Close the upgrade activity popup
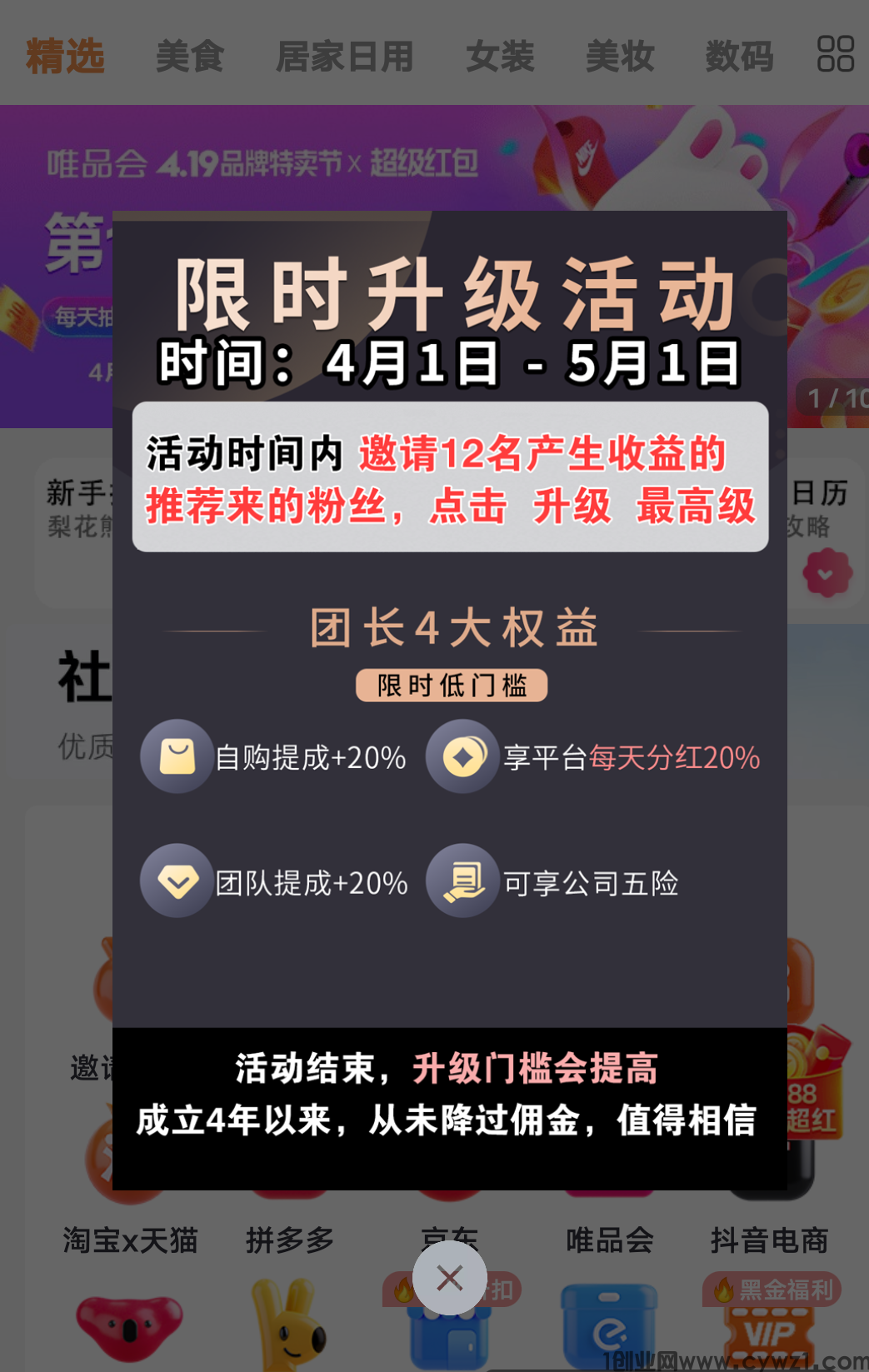Screen dimensions: 869x1372 tap(449, 1277)
